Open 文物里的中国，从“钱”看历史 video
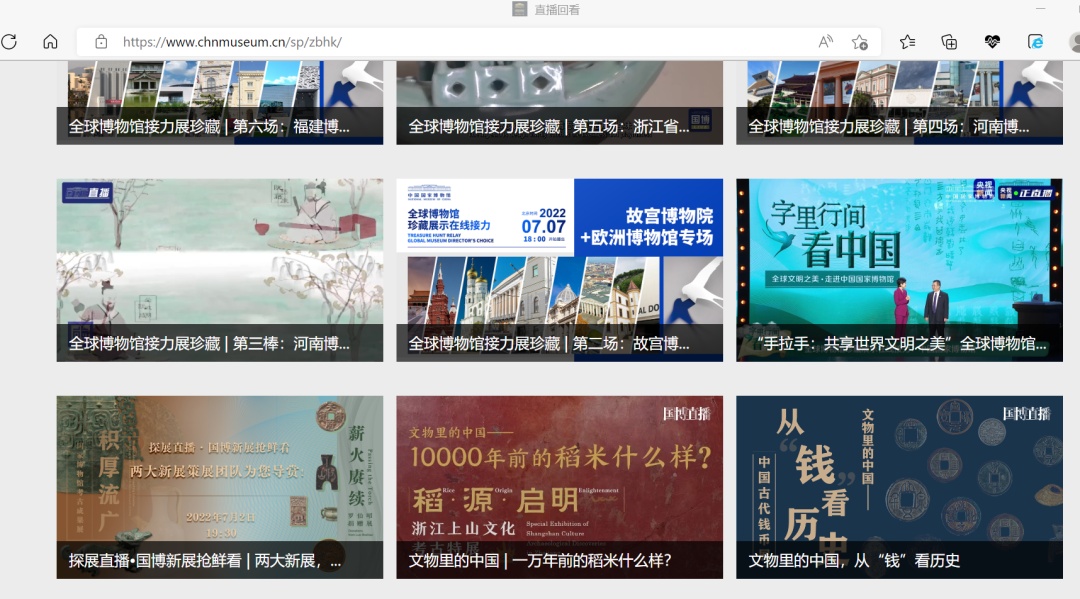Image resolution: width=1080 pixels, height=599 pixels. tap(899, 487)
